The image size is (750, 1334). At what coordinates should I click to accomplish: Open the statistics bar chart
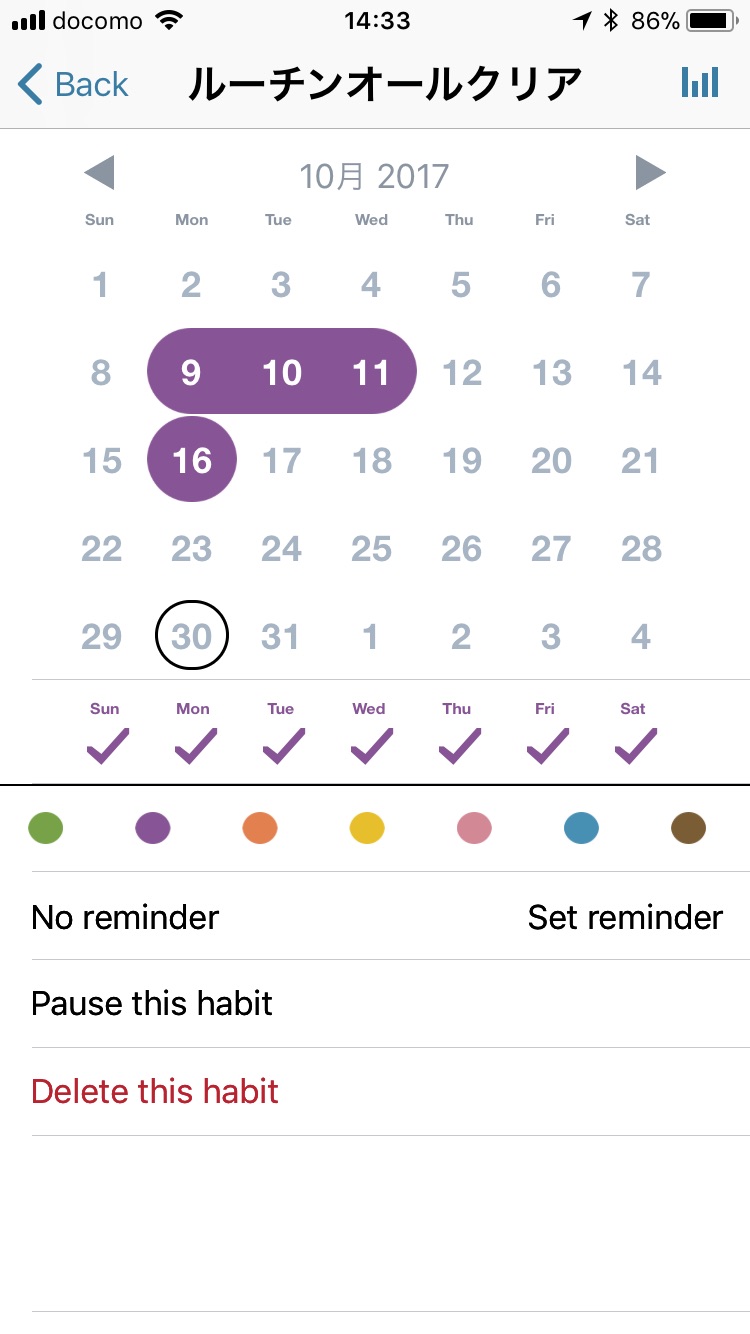tap(700, 83)
